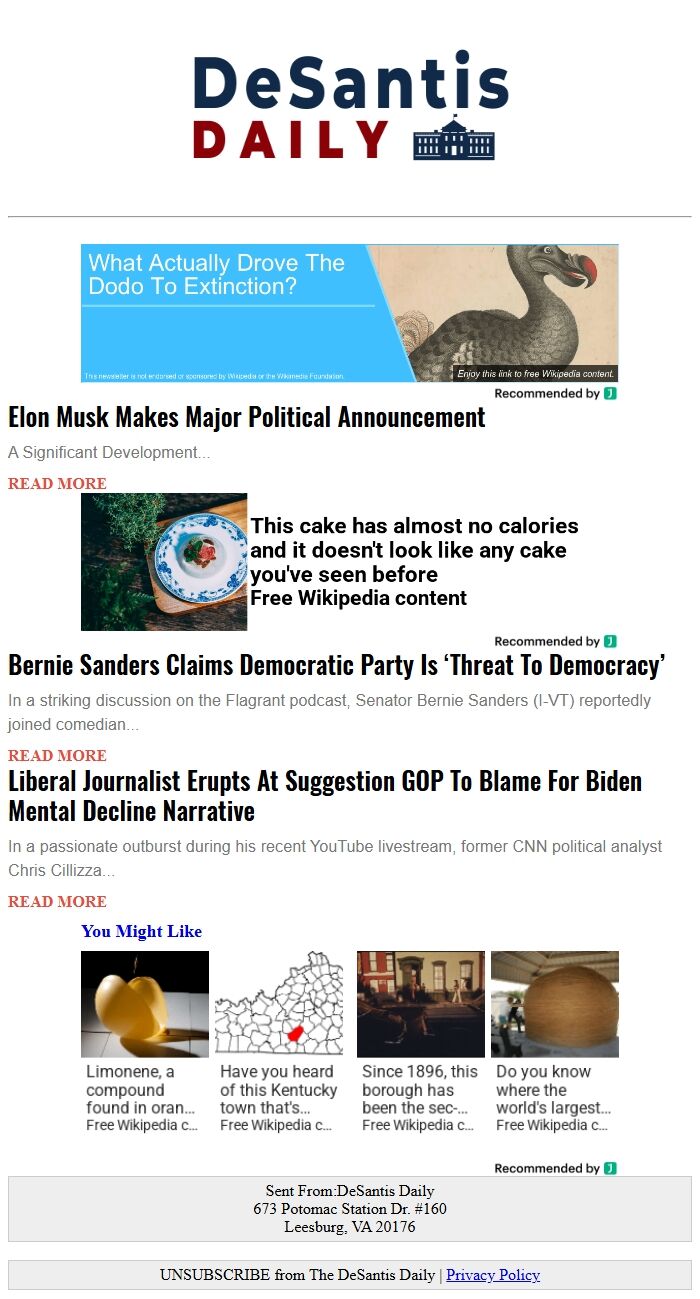Open the Since 1896 borough card
The width and height of the screenshot is (700, 1299).
click(421, 1043)
